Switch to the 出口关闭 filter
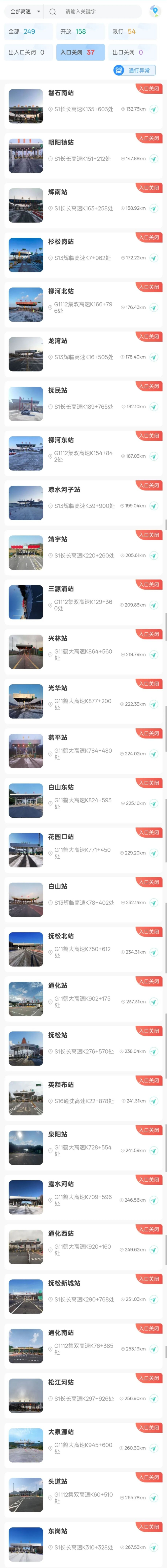Viewport: 167px width, 1568px height. (131, 52)
